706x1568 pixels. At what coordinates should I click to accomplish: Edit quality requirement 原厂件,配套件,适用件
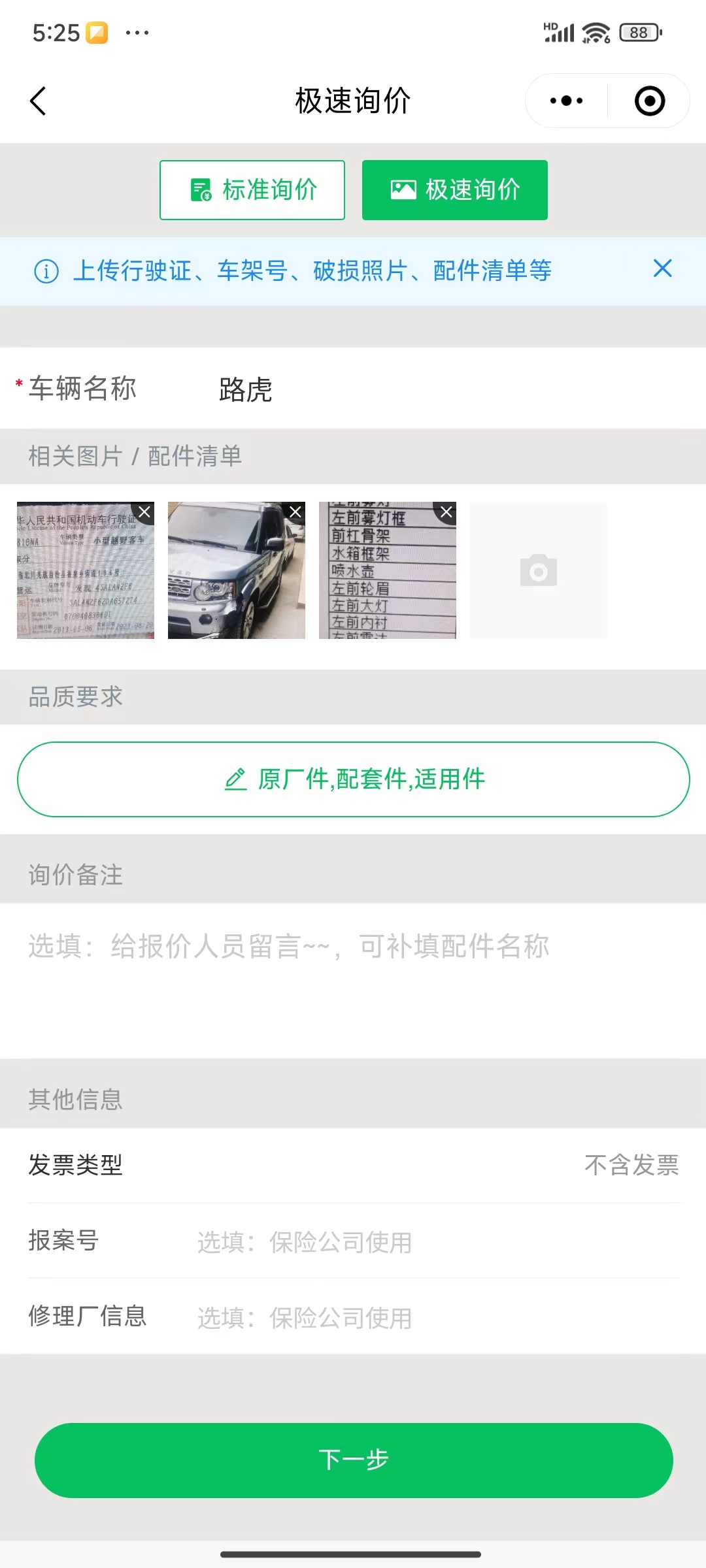[353, 779]
